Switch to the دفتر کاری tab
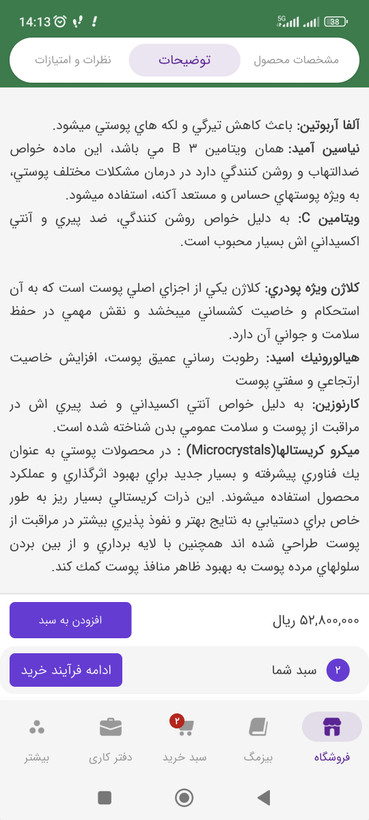The width and height of the screenshot is (369, 820). tap(110, 737)
